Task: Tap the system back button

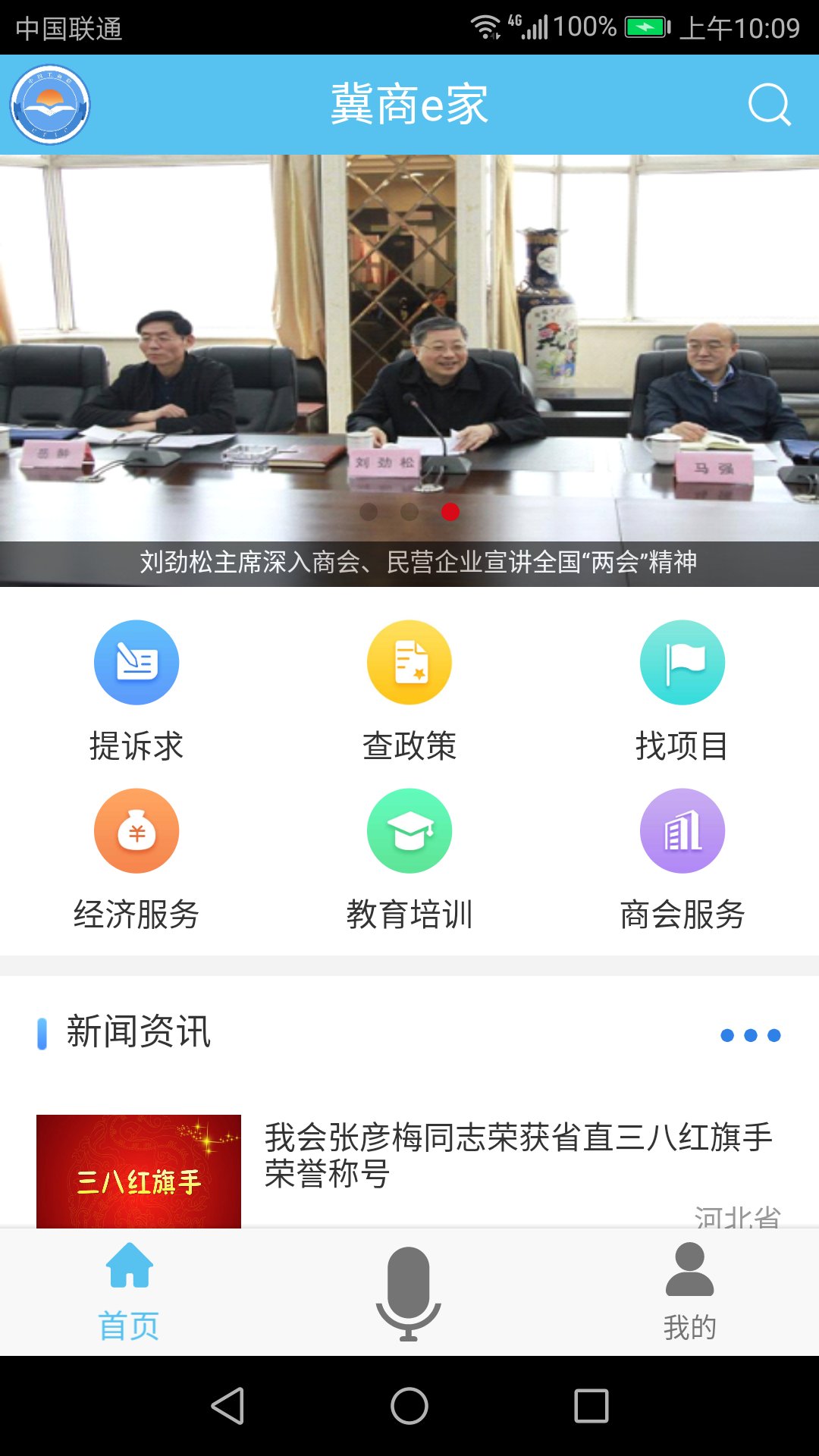Action: tap(227, 1406)
